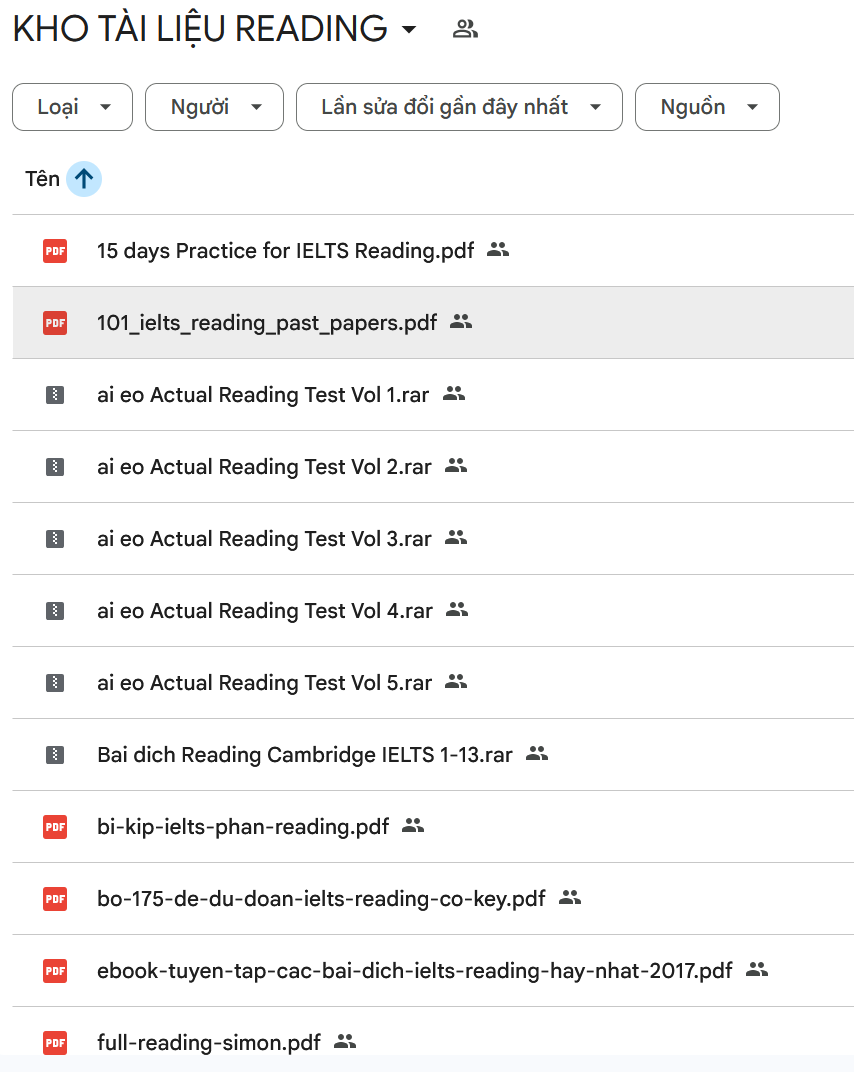Open 101_ielts_reading_past_papers.pdf
854x1072 pixels.
click(266, 323)
